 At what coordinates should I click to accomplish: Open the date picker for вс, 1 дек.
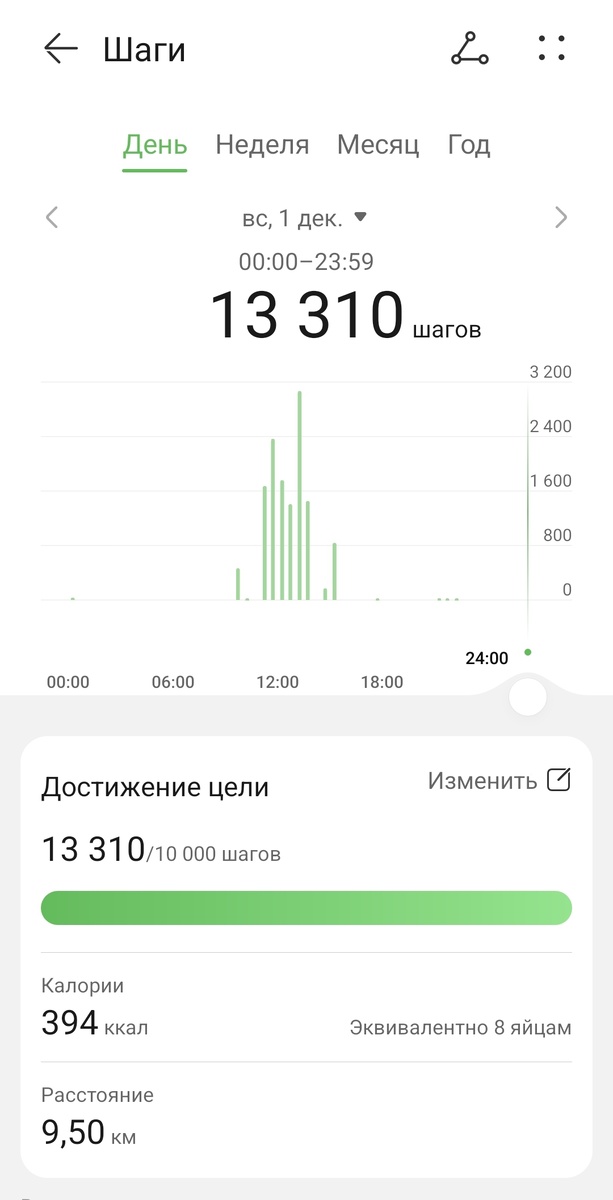(x=306, y=217)
